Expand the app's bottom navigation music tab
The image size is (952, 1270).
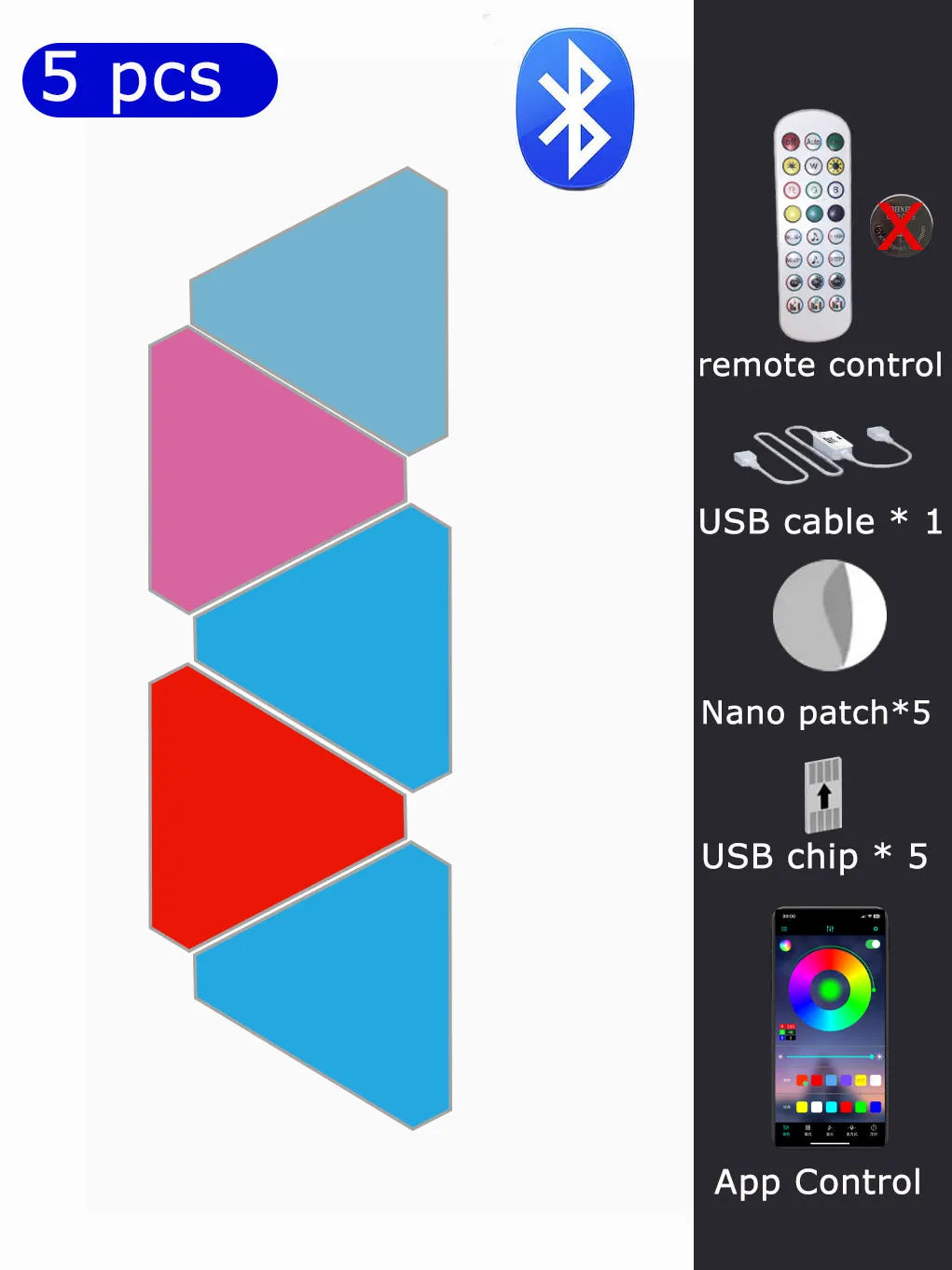click(830, 1129)
